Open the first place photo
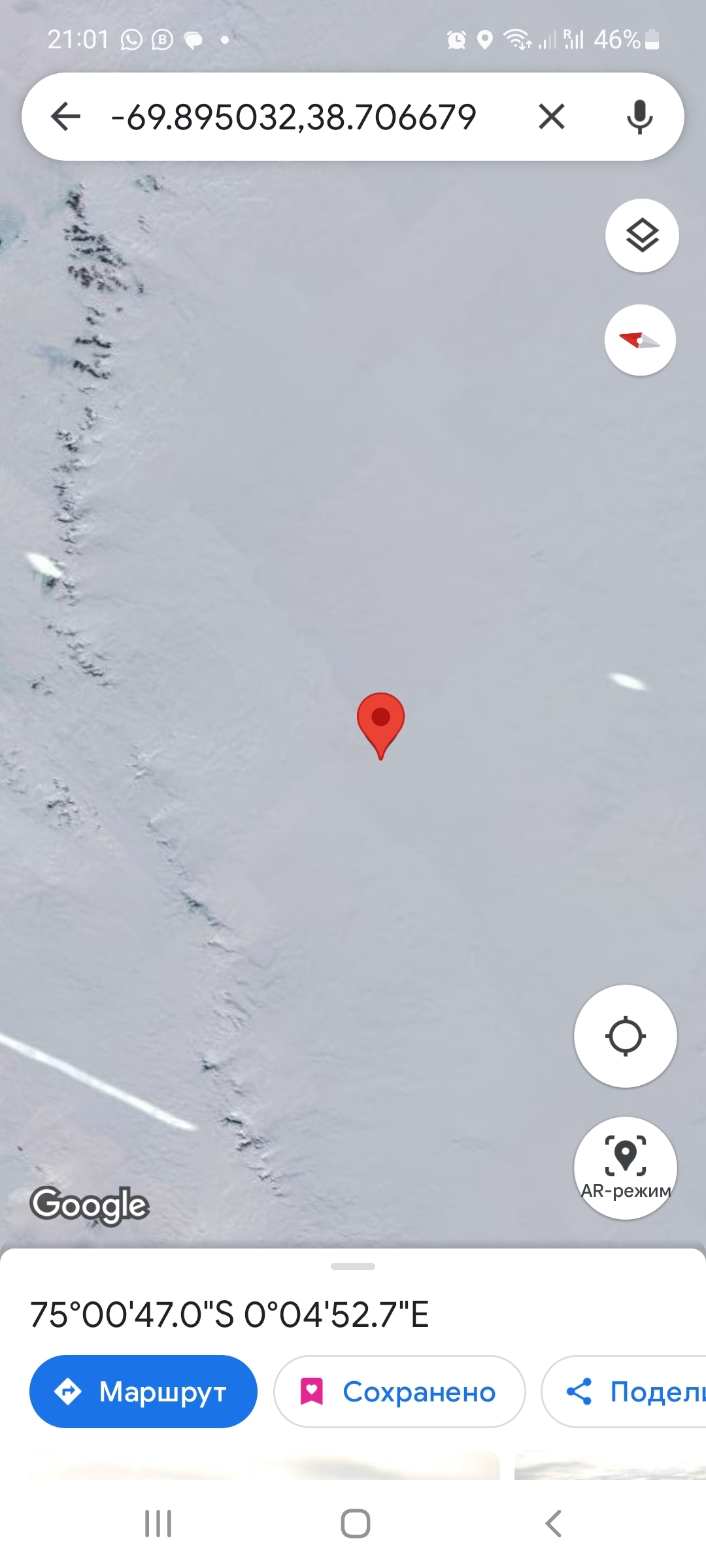 coord(265,1465)
